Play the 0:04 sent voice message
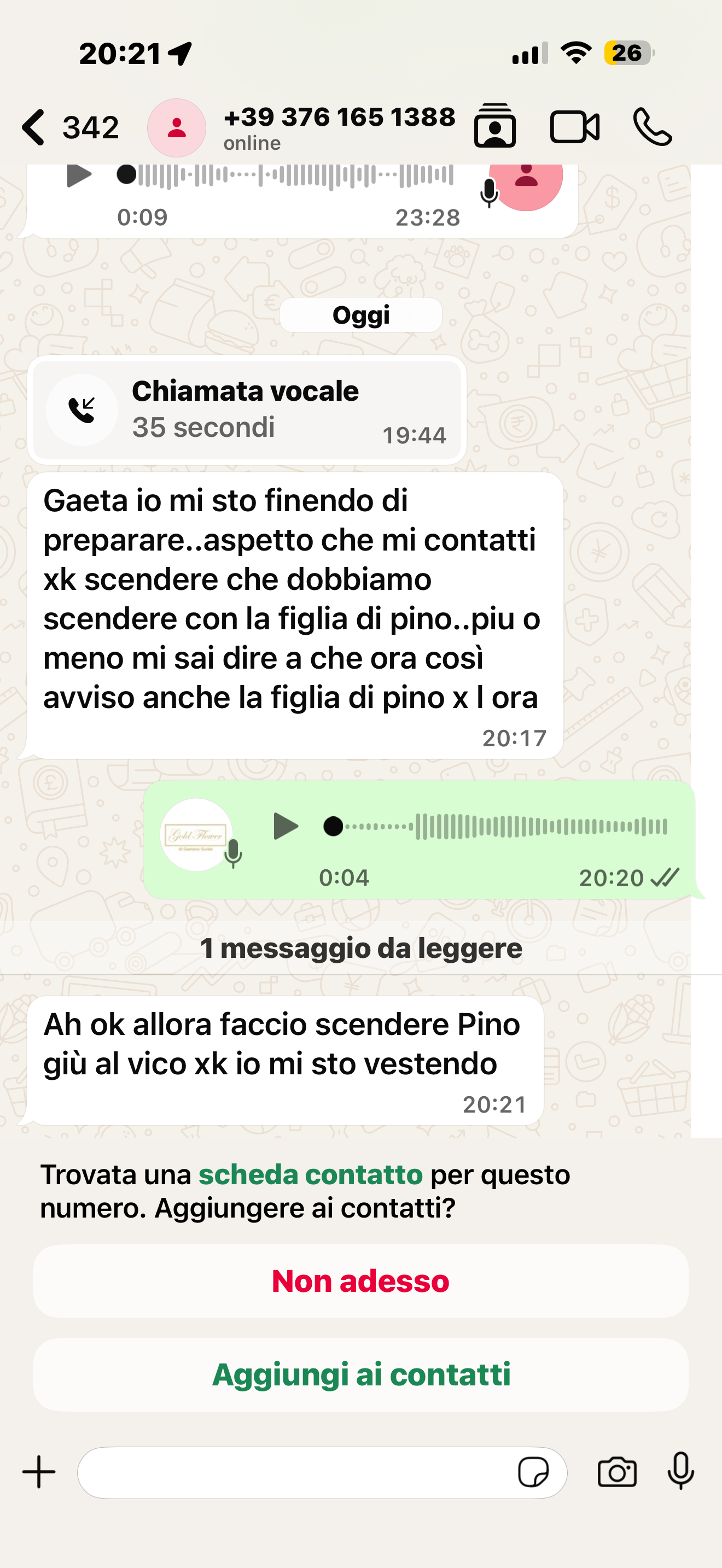This screenshot has height=1568, width=722. tap(286, 826)
